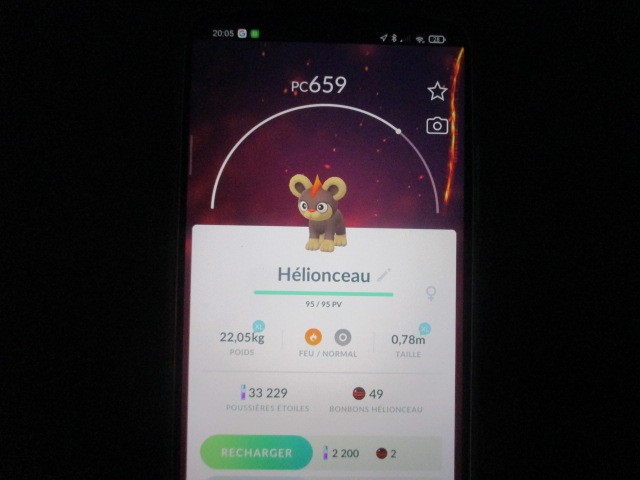The image size is (640, 480).
Task: Tap the gender symbol icon beside the name
Action: pyautogui.click(x=433, y=293)
